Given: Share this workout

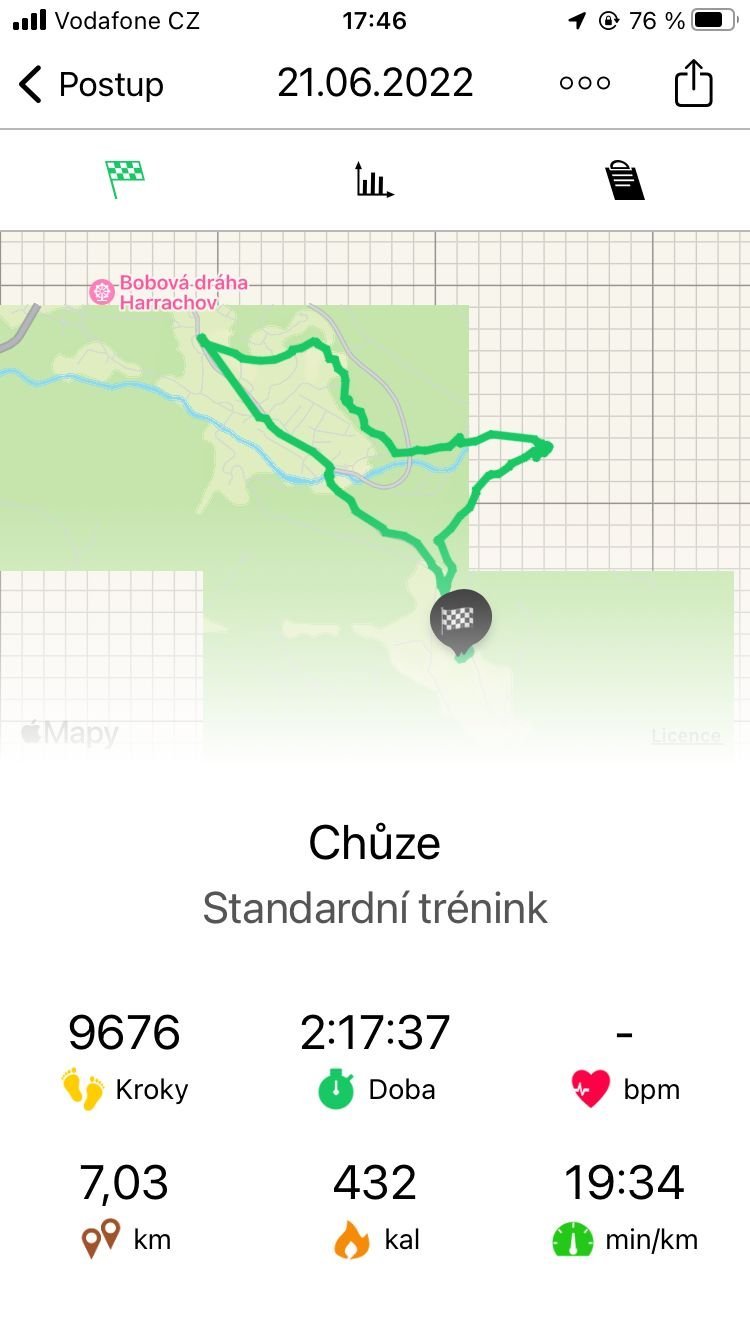Looking at the screenshot, I should tap(694, 83).
